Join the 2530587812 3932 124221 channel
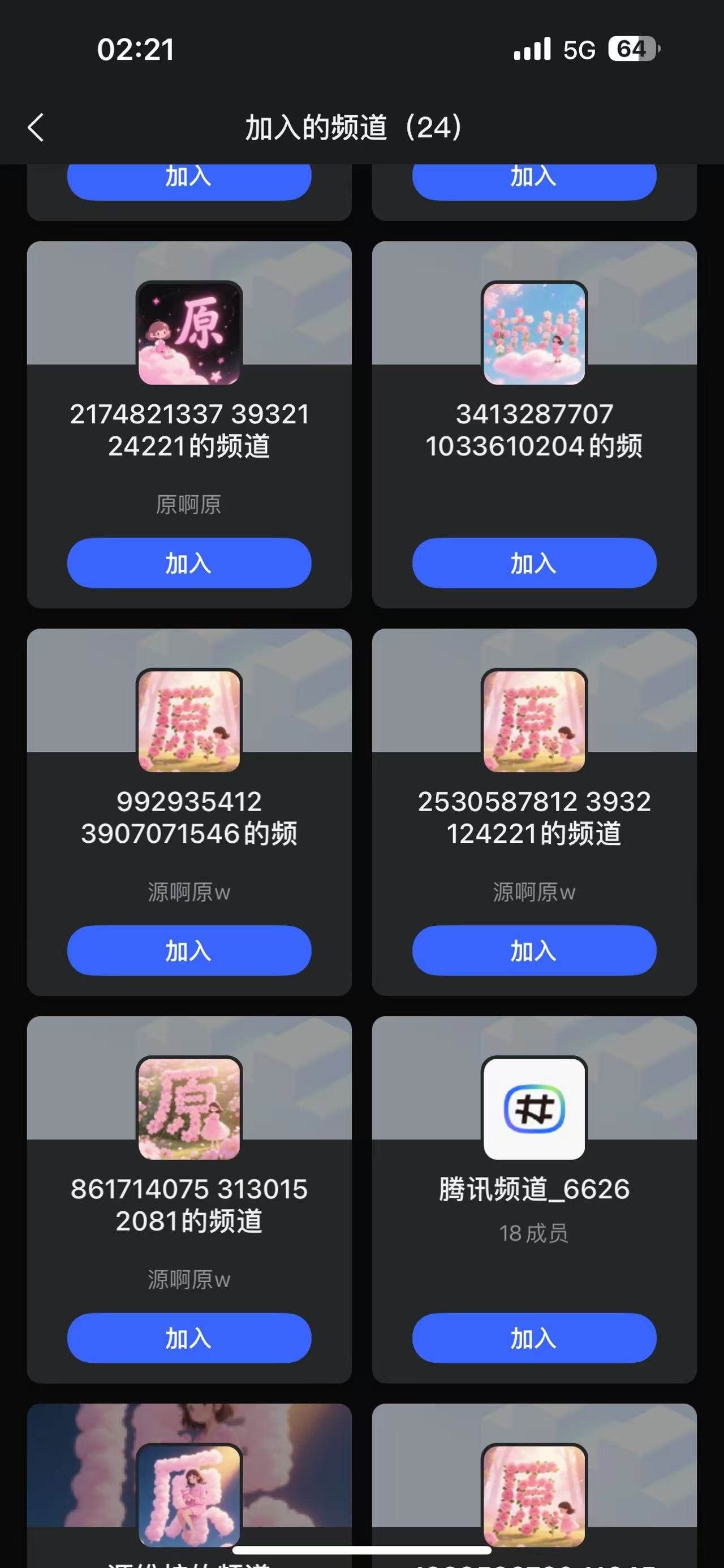Image resolution: width=724 pixels, height=1568 pixels. click(x=534, y=951)
